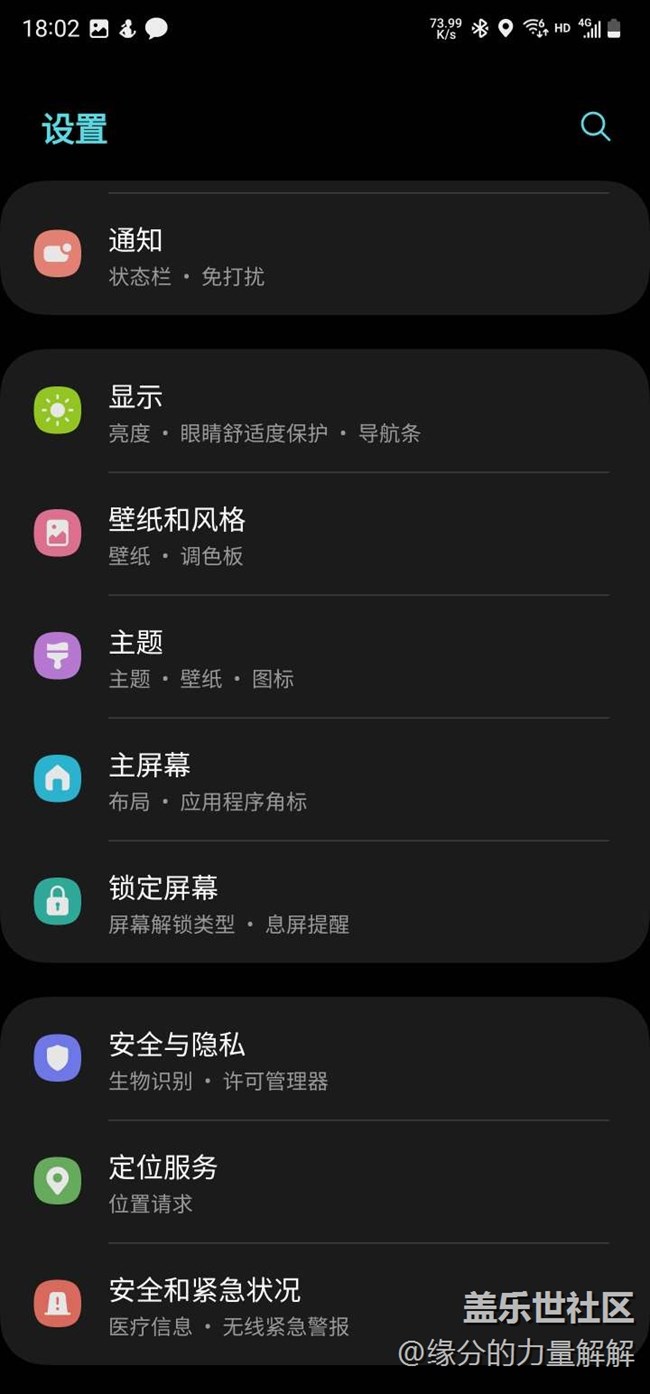Open 安全和紧急状况
The width and height of the screenshot is (650, 1394).
(x=325, y=1304)
